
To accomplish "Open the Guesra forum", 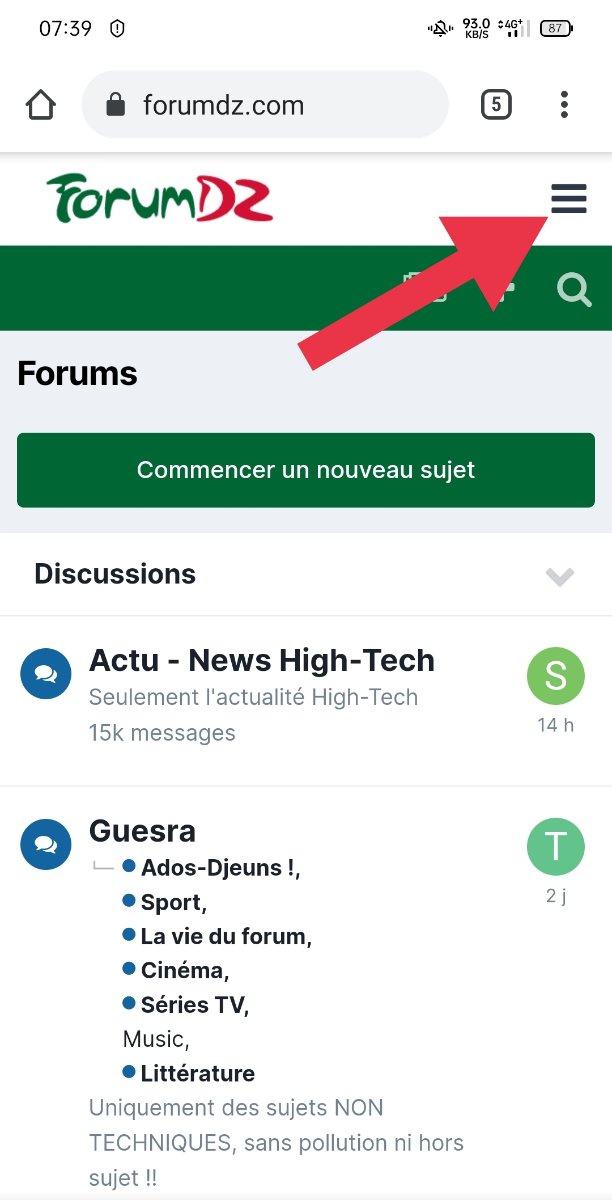I will (x=142, y=831).
